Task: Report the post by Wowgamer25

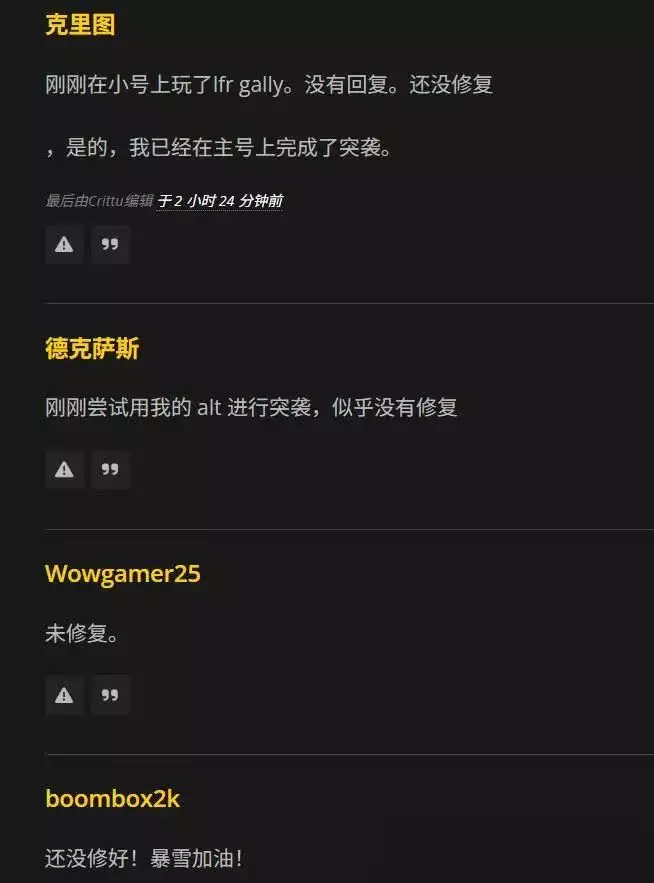Action: 64,695
